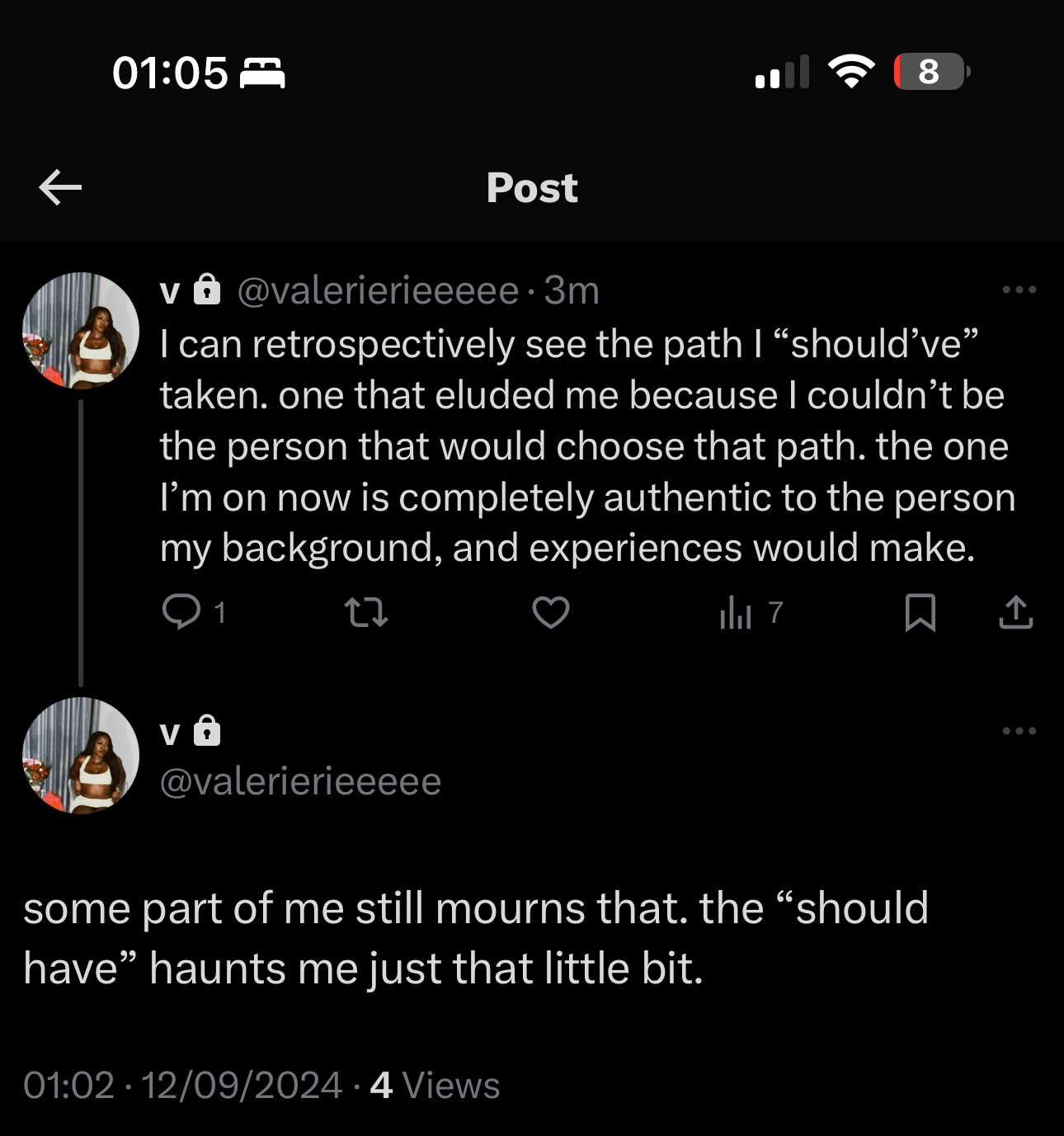Viewport: 1064px width, 1136px height.
Task: Open the reply icon on the retrospectively post
Action: [181, 612]
